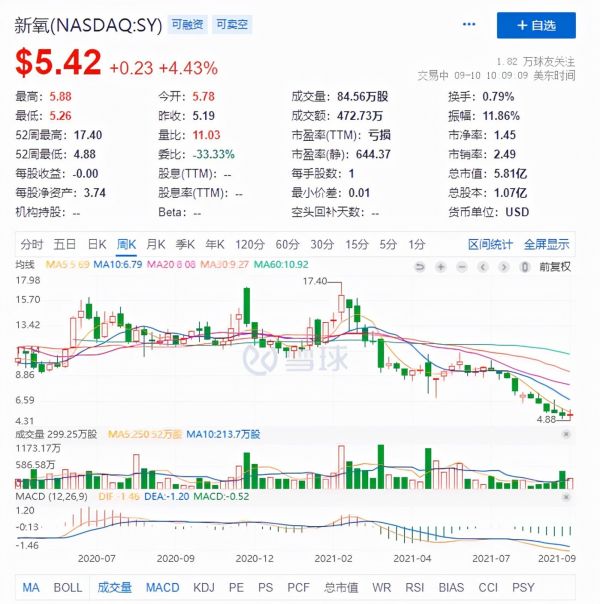The image size is (600, 604).
Task: Select the BOLL indicator
Action: pos(68,587)
